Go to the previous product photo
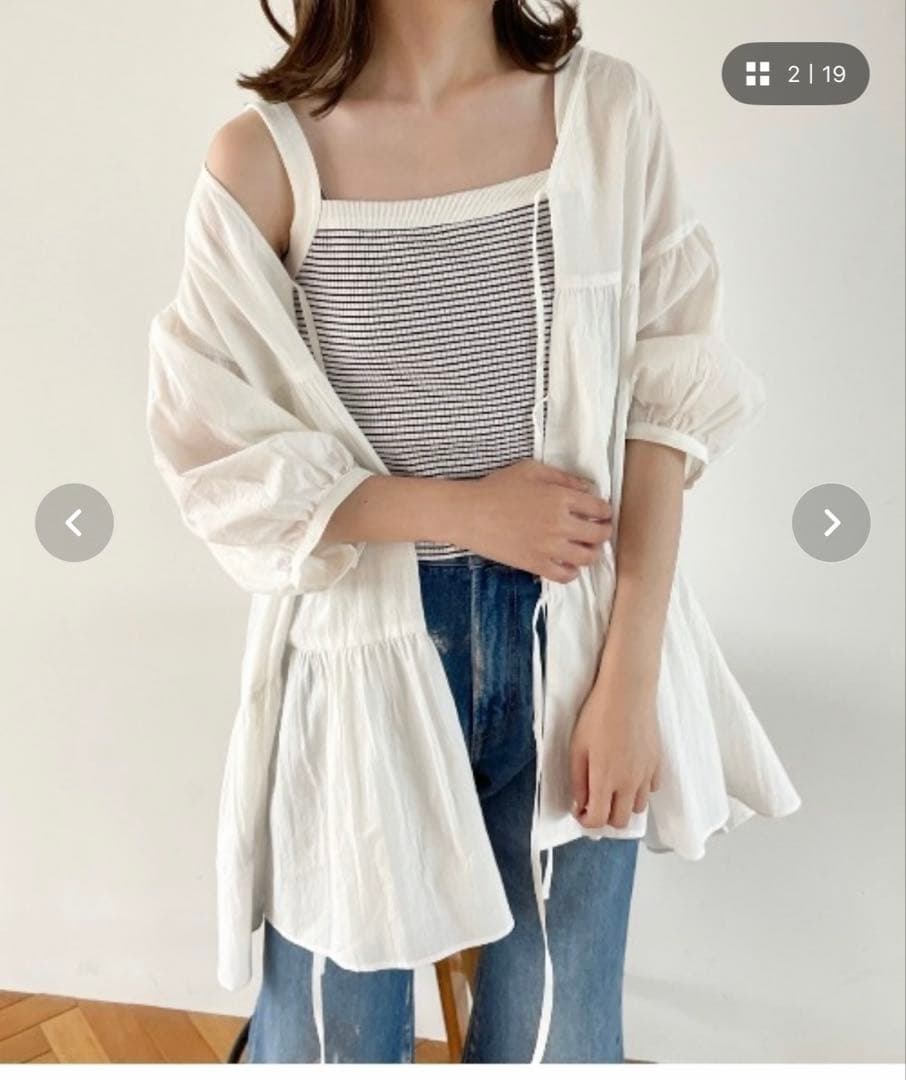Viewport: 906px width, 1080px height. coord(74,523)
